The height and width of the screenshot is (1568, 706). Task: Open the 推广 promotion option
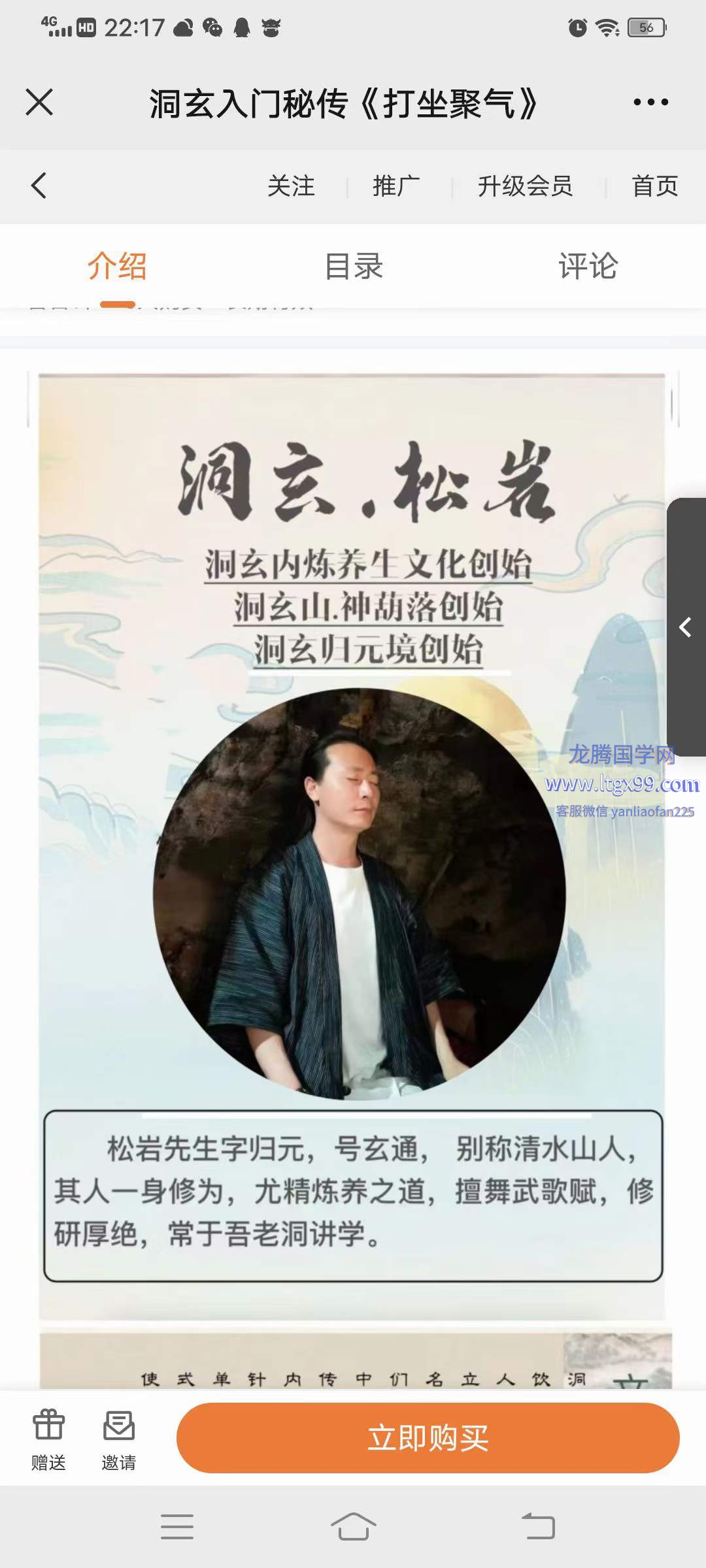[x=396, y=186]
